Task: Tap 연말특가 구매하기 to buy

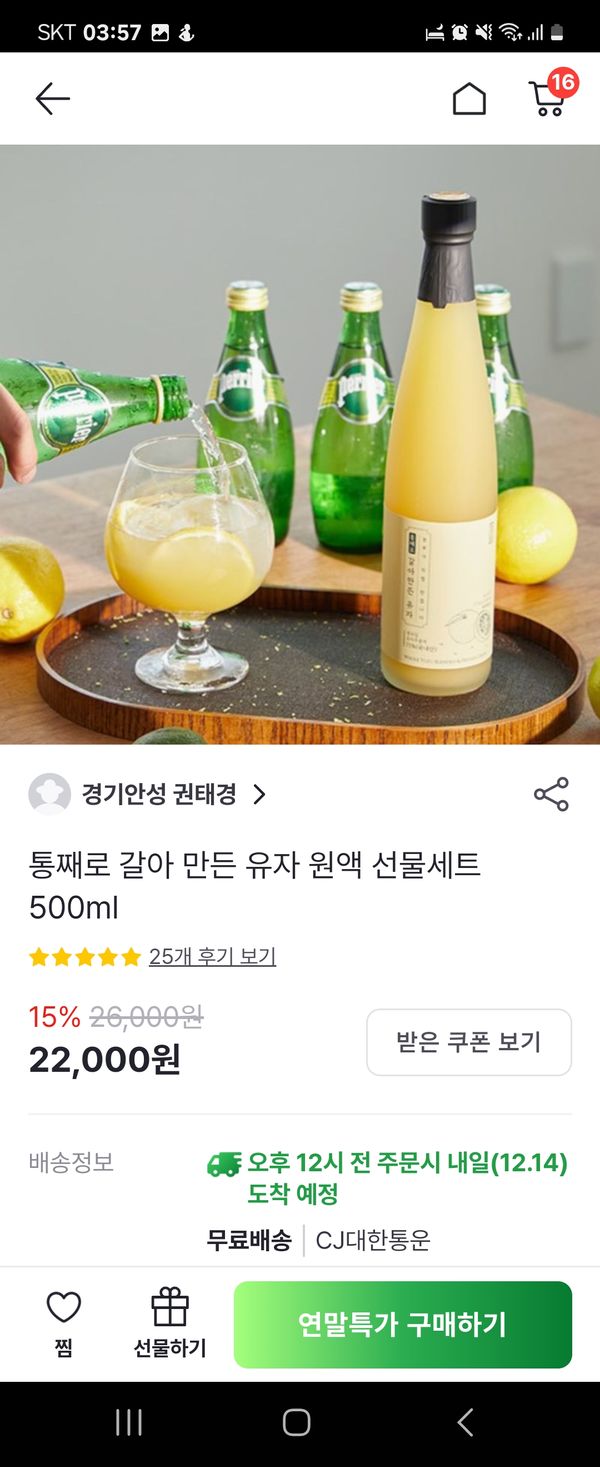Action: [x=402, y=1324]
